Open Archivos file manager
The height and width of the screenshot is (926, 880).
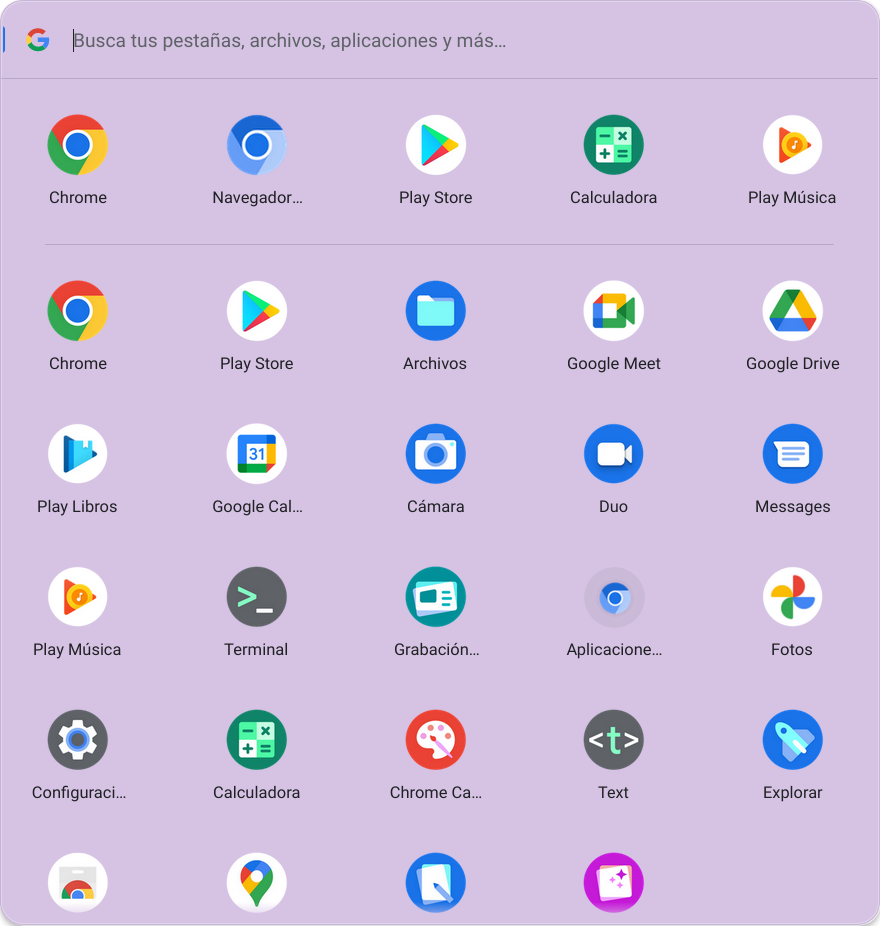pos(435,311)
